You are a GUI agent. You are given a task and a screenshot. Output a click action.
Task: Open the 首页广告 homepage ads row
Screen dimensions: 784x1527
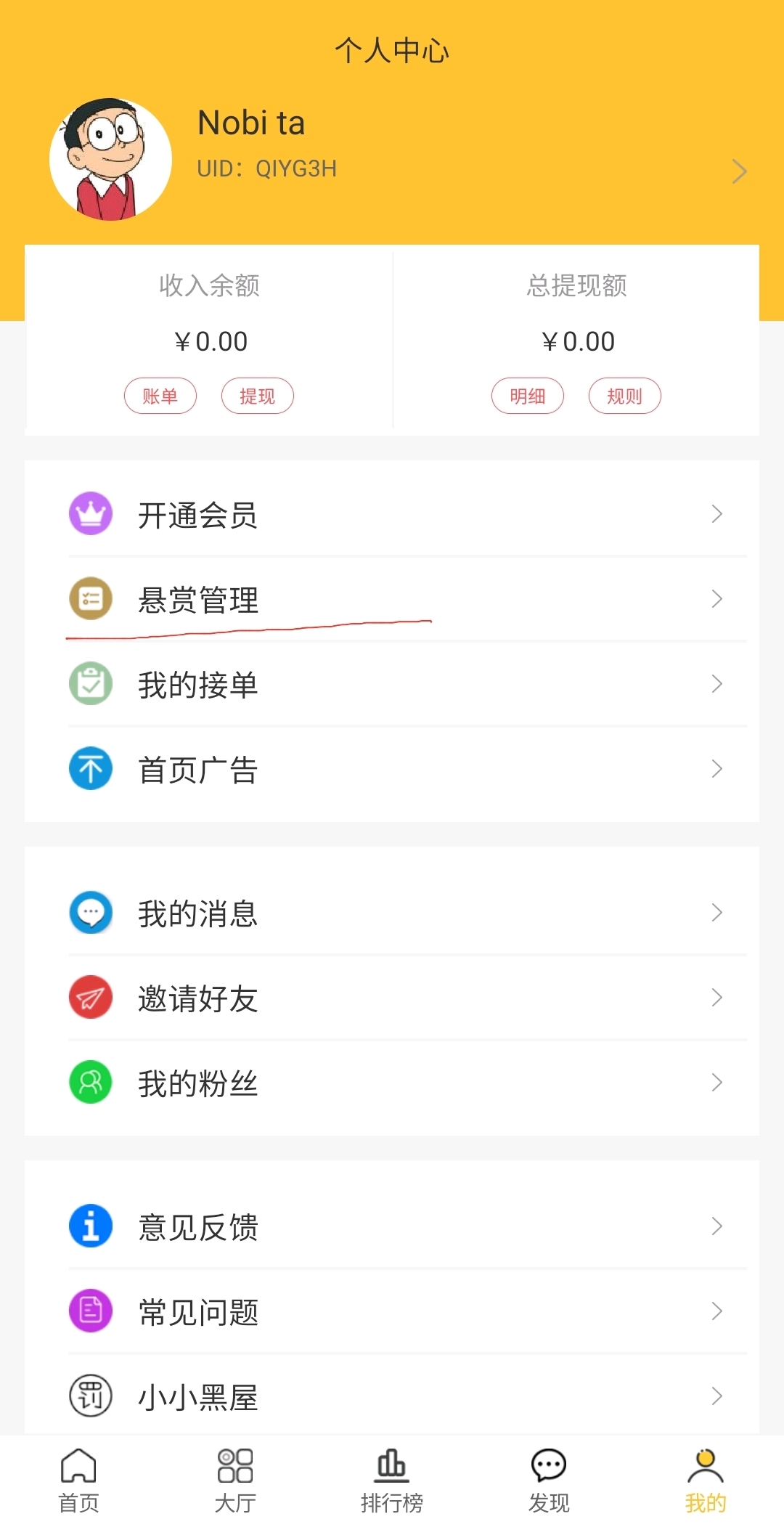(x=392, y=769)
